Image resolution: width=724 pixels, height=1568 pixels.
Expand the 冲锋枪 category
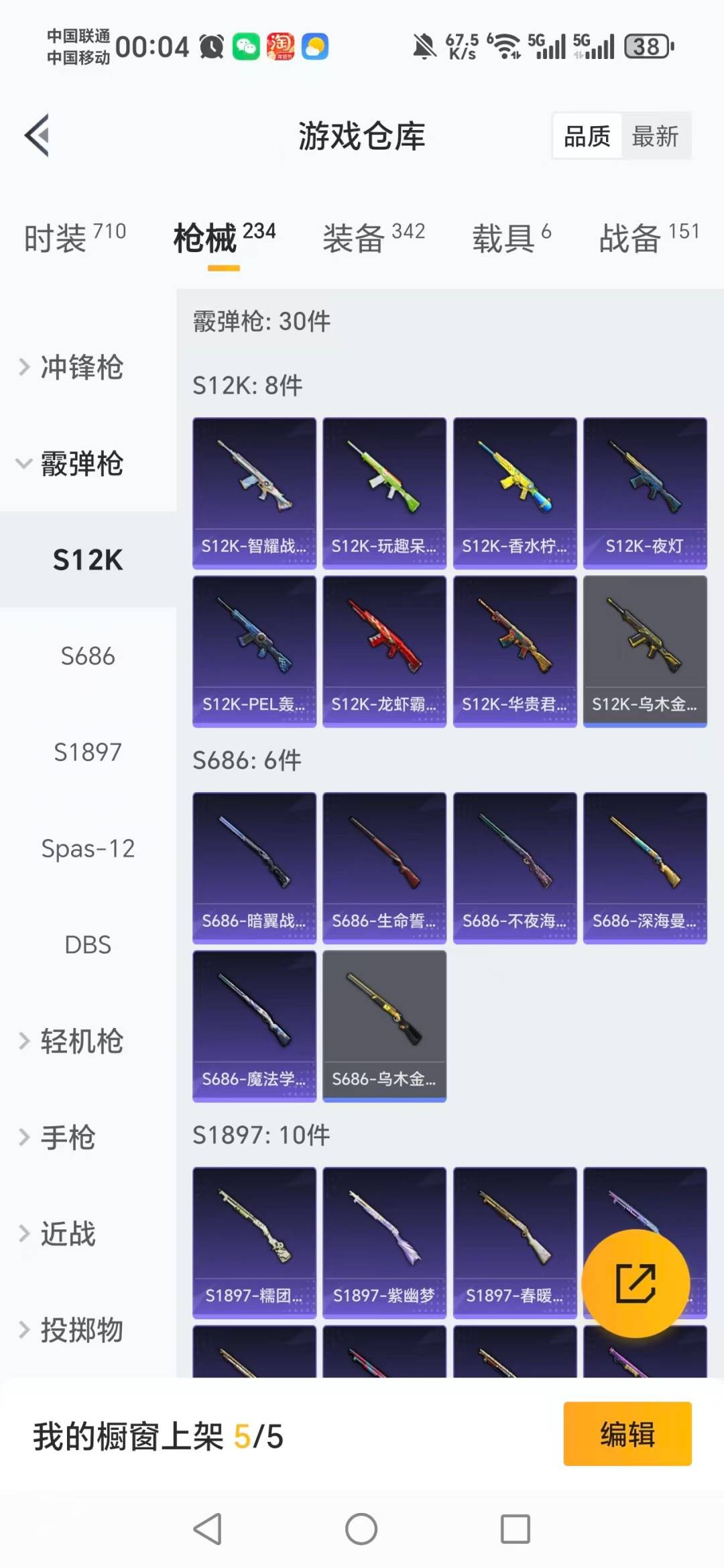point(81,367)
